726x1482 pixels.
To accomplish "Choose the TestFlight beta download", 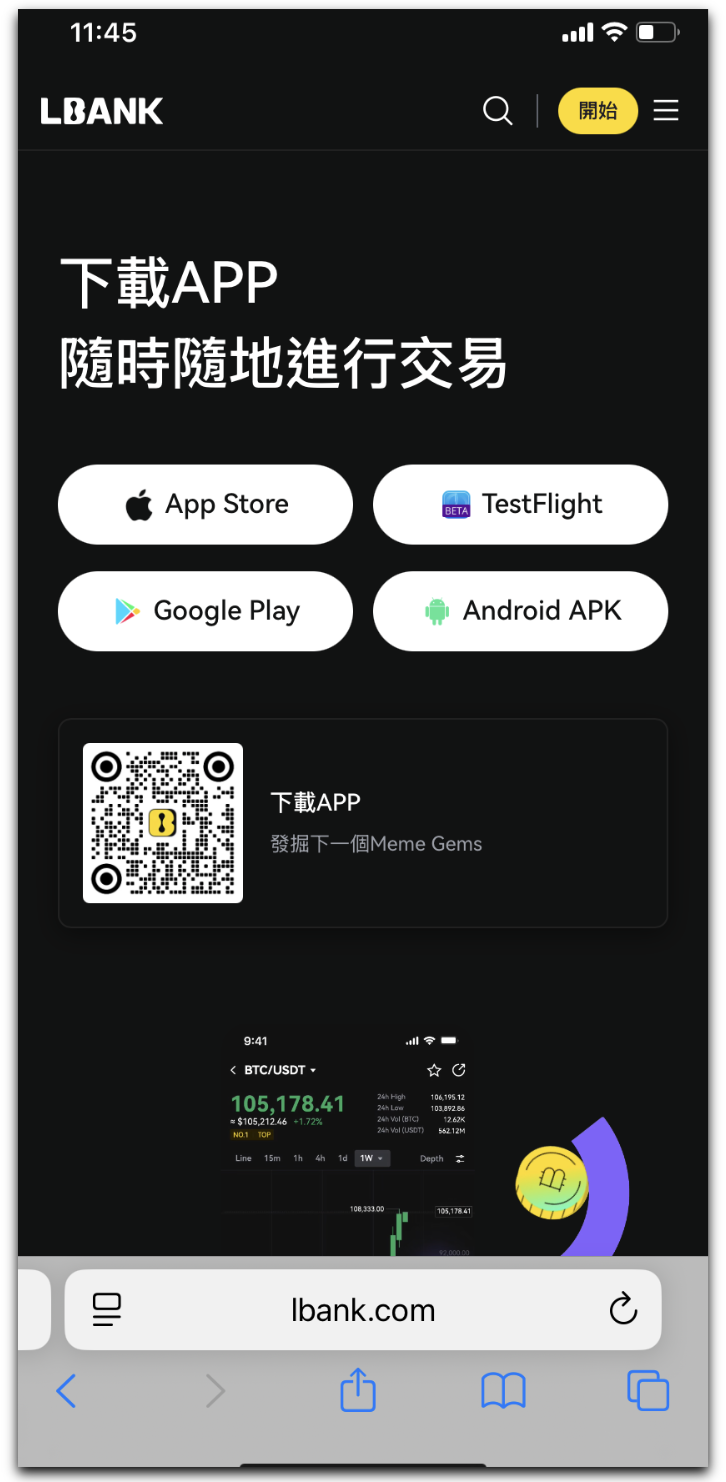I will [x=520, y=504].
